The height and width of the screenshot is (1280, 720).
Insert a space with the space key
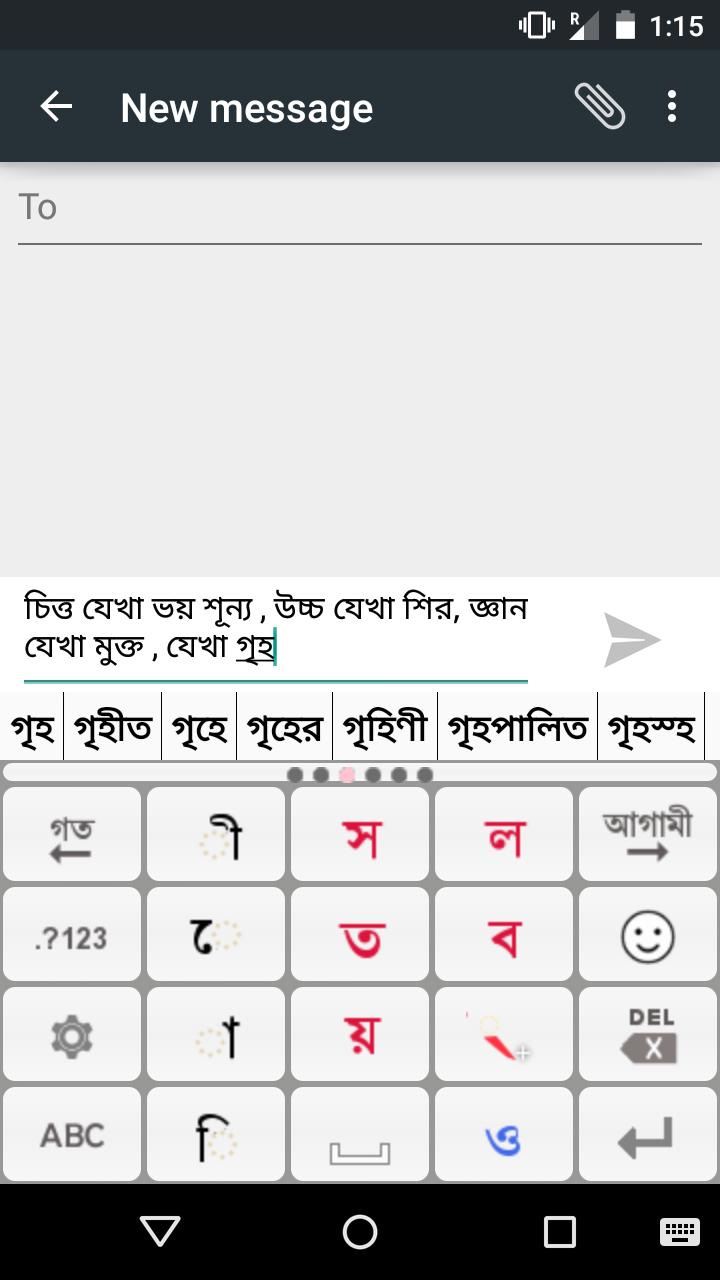360,1135
